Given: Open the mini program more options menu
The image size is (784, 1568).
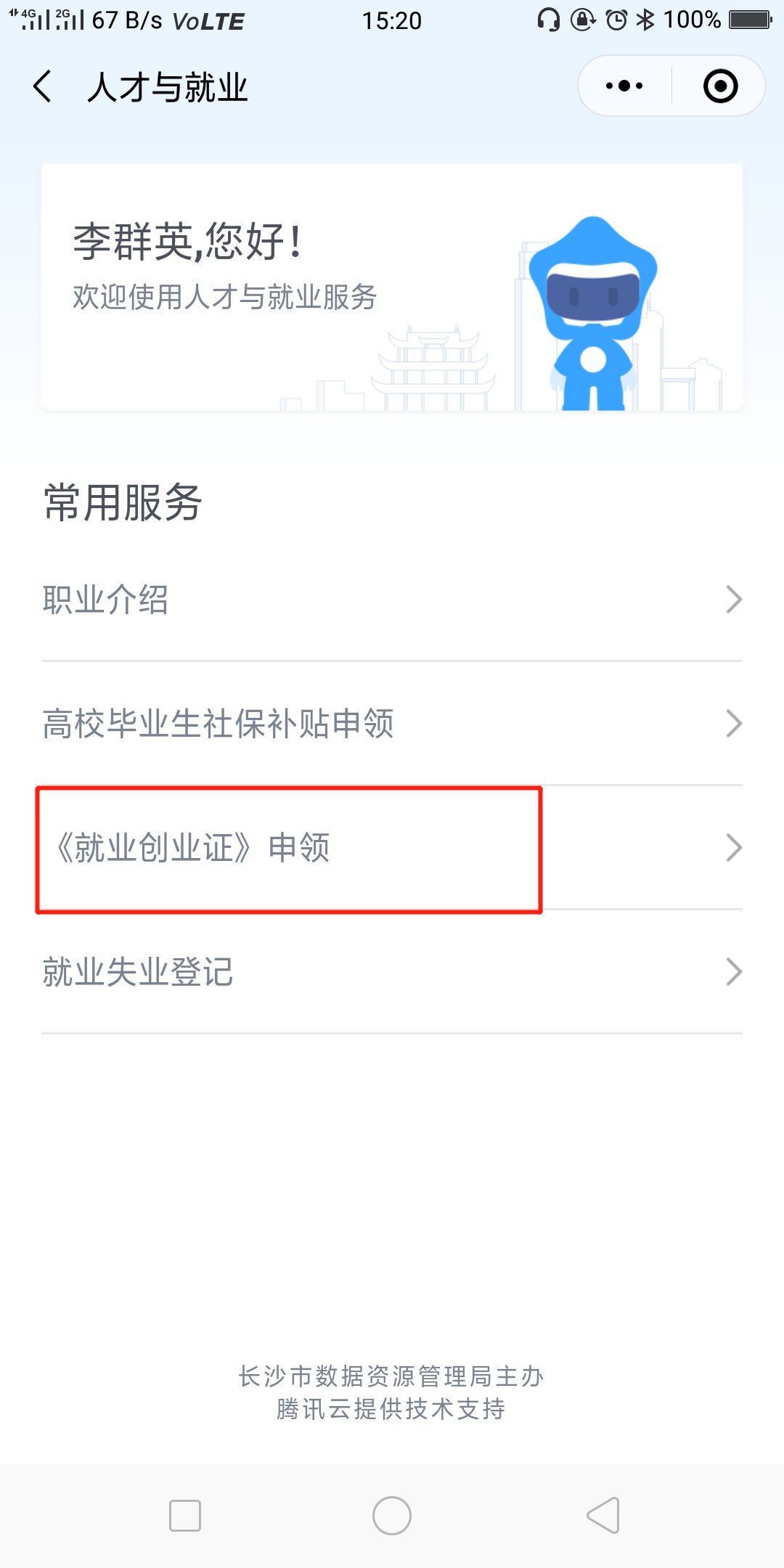Looking at the screenshot, I should pyautogui.click(x=624, y=86).
